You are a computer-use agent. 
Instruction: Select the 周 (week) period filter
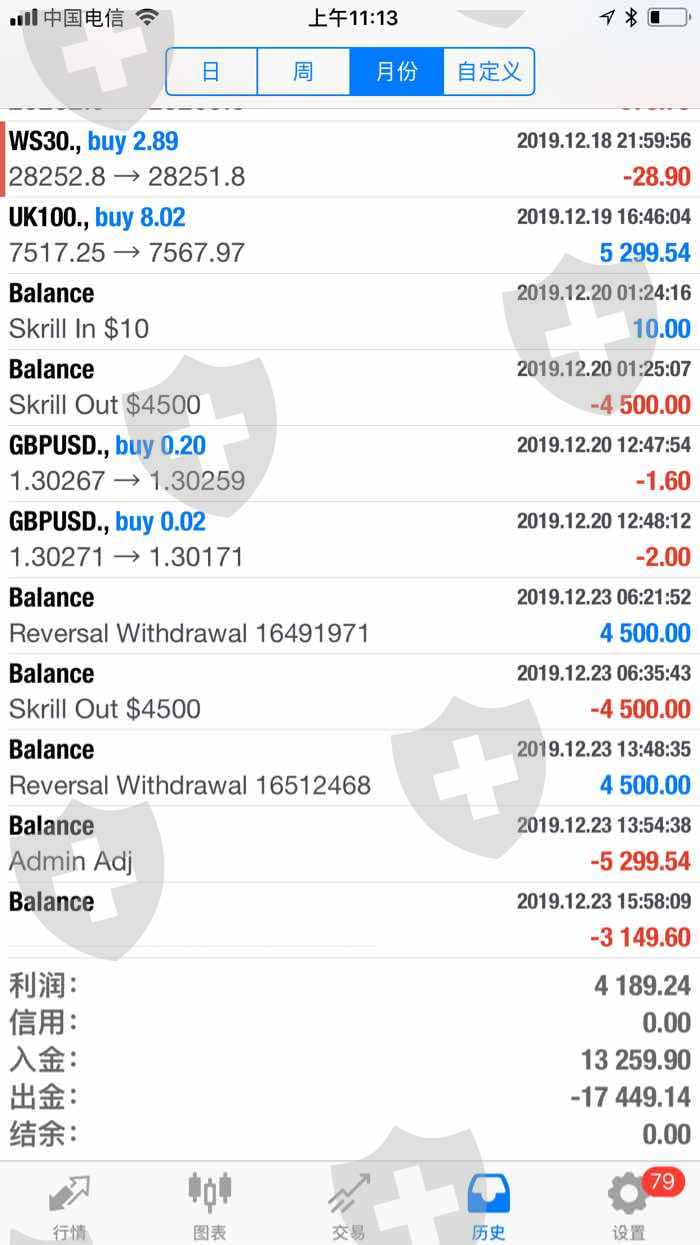[x=303, y=72]
